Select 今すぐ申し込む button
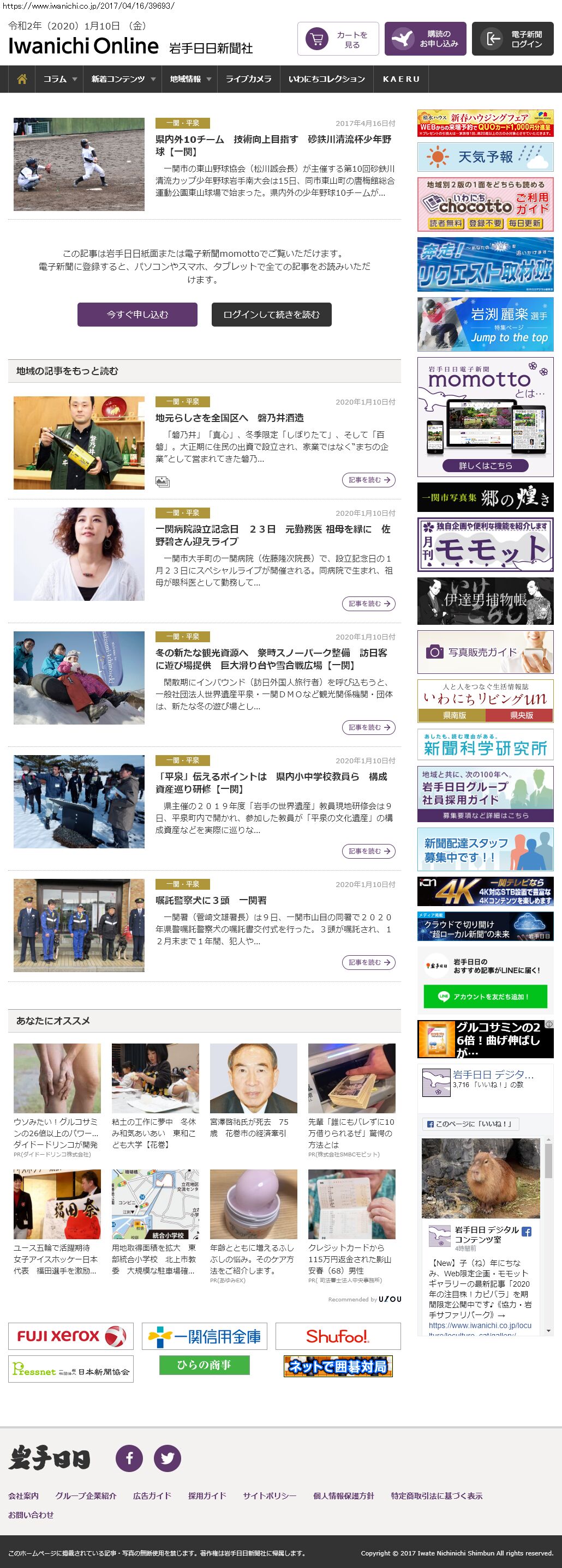The image size is (562, 1568). click(x=137, y=315)
